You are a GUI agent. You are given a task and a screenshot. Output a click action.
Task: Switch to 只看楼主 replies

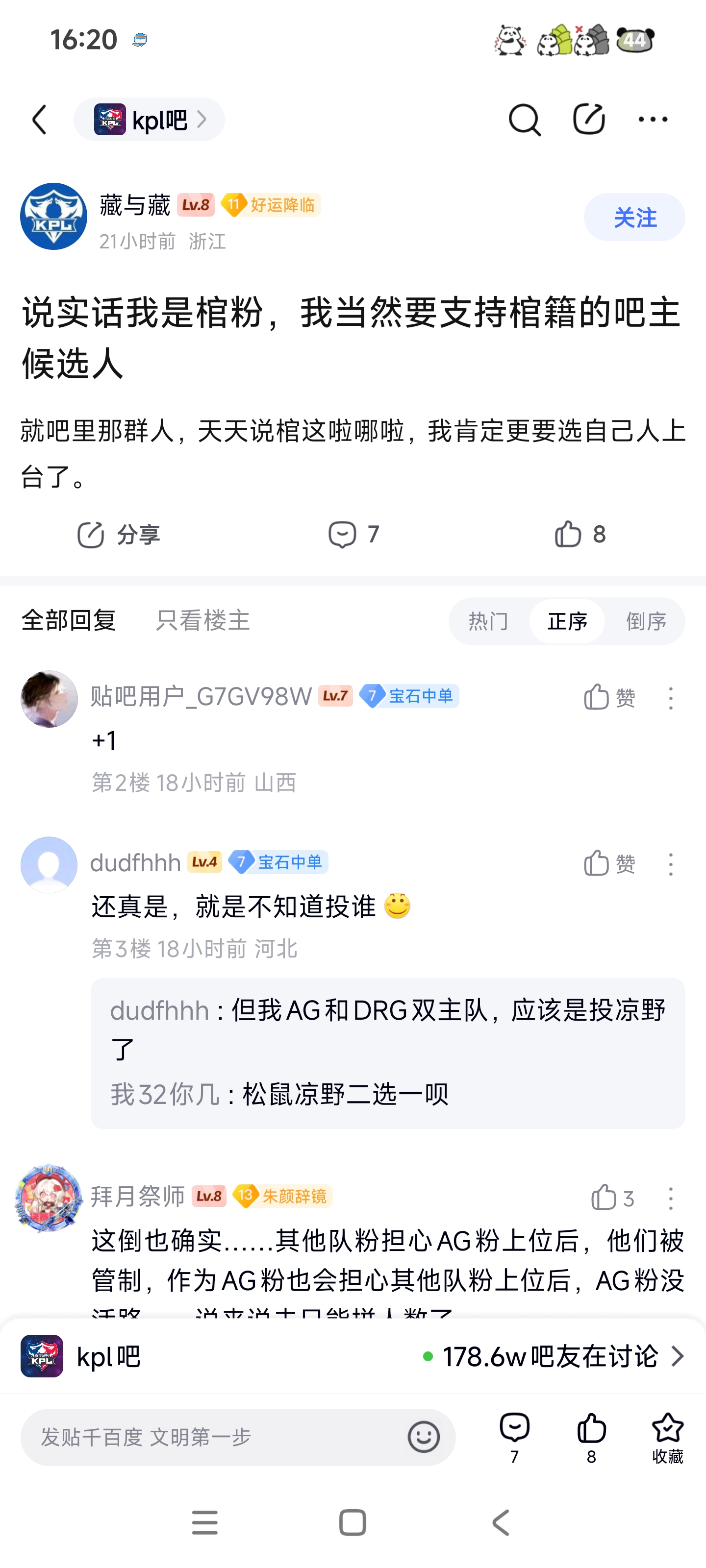pyautogui.click(x=202, y=621)
